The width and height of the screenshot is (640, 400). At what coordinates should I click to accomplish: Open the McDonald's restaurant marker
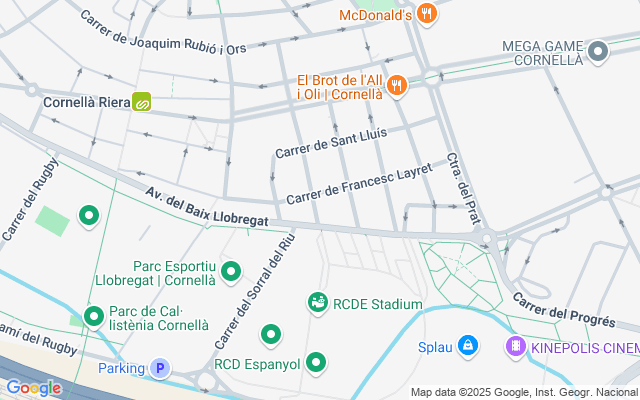pyautogui.click(x=428, y=14)
